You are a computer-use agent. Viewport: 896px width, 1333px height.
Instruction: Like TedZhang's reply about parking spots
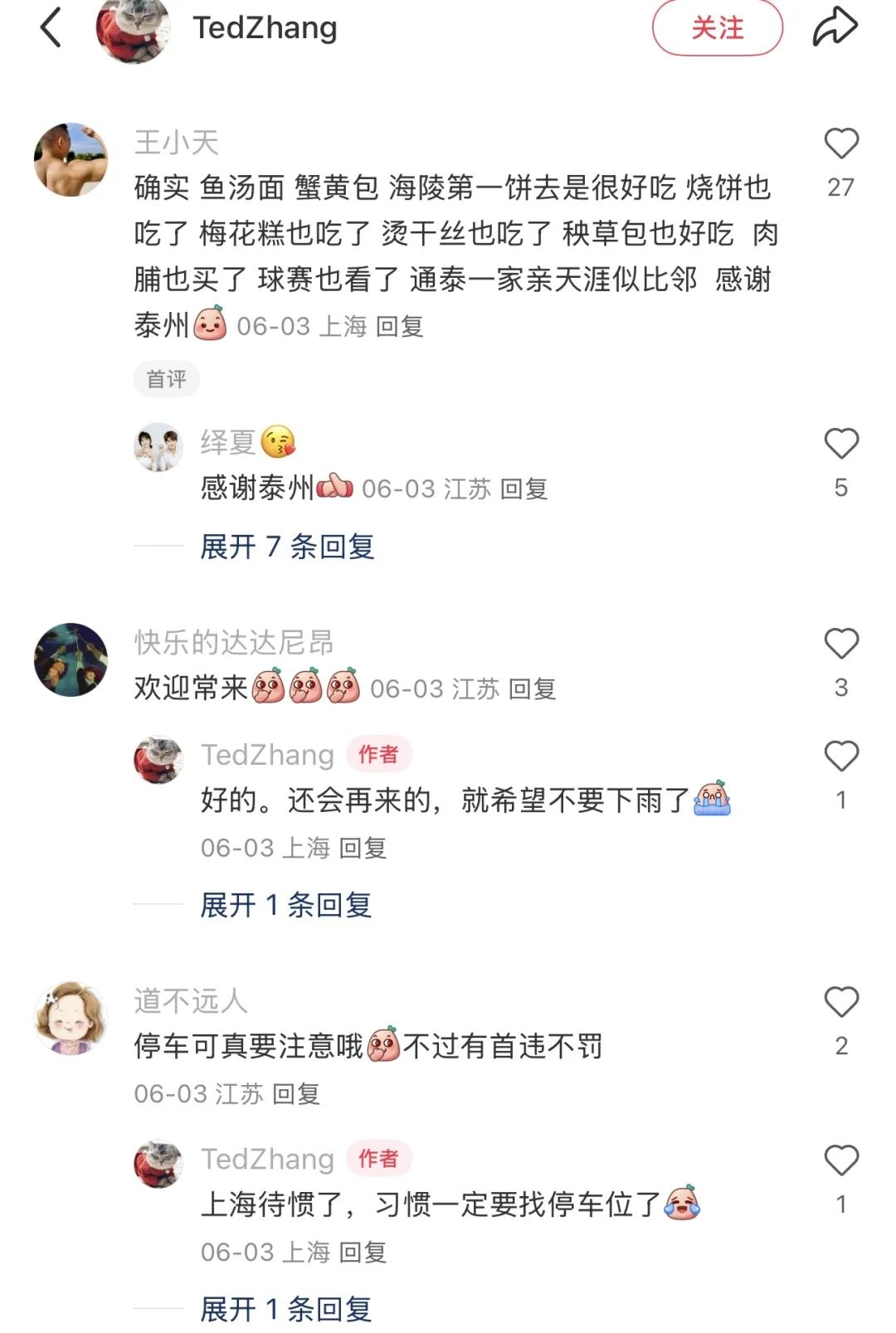(840, 1160)
